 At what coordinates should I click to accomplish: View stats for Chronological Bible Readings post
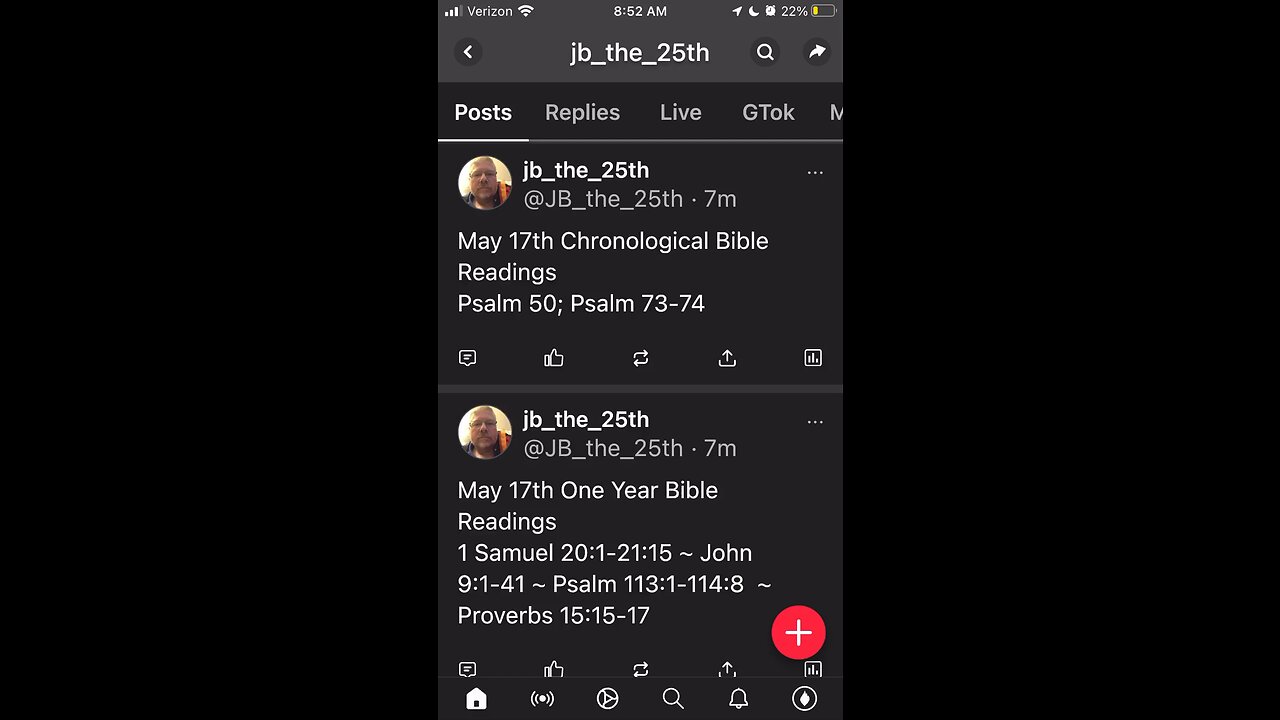tap(813, 358)
